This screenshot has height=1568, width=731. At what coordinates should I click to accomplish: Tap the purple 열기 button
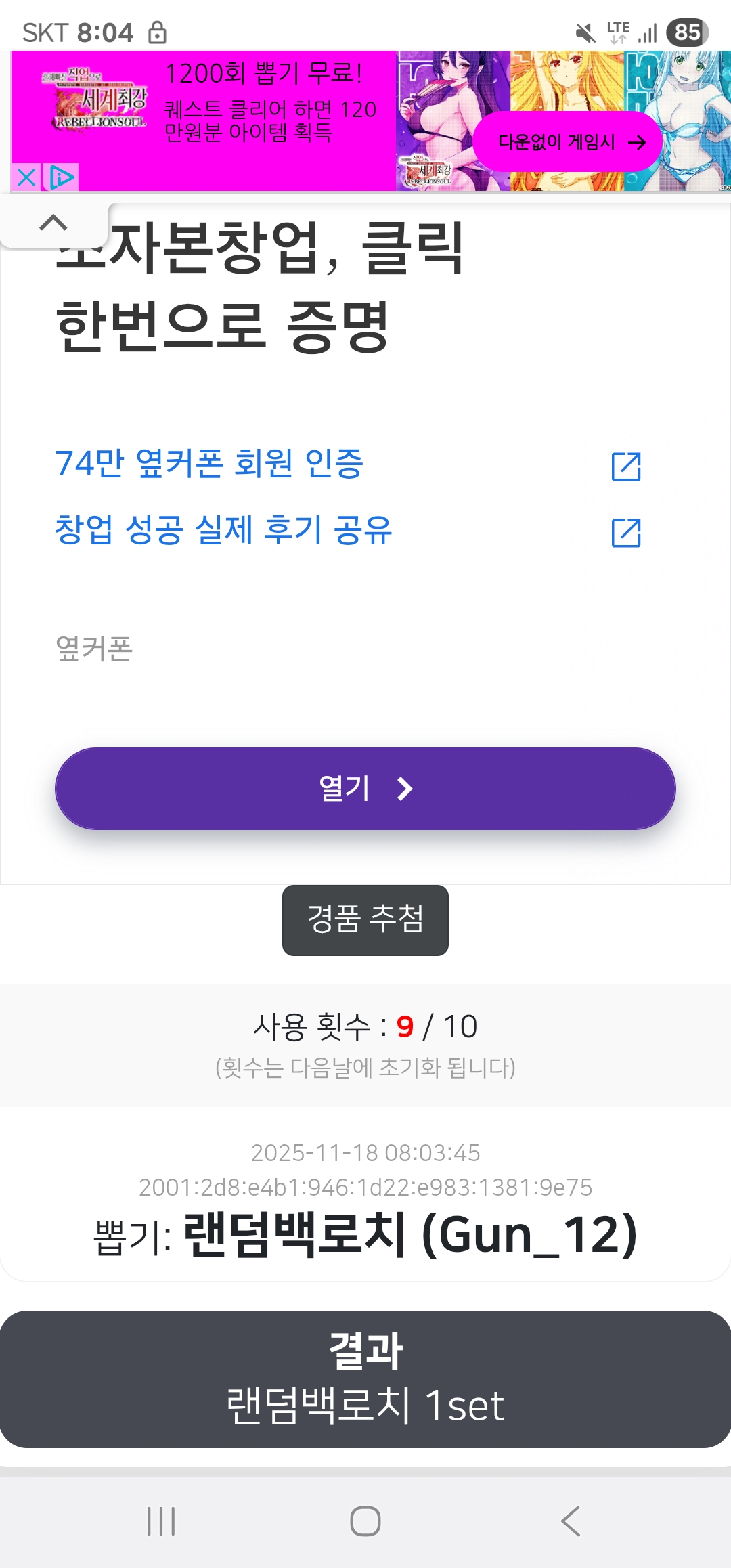coord(365,789)
